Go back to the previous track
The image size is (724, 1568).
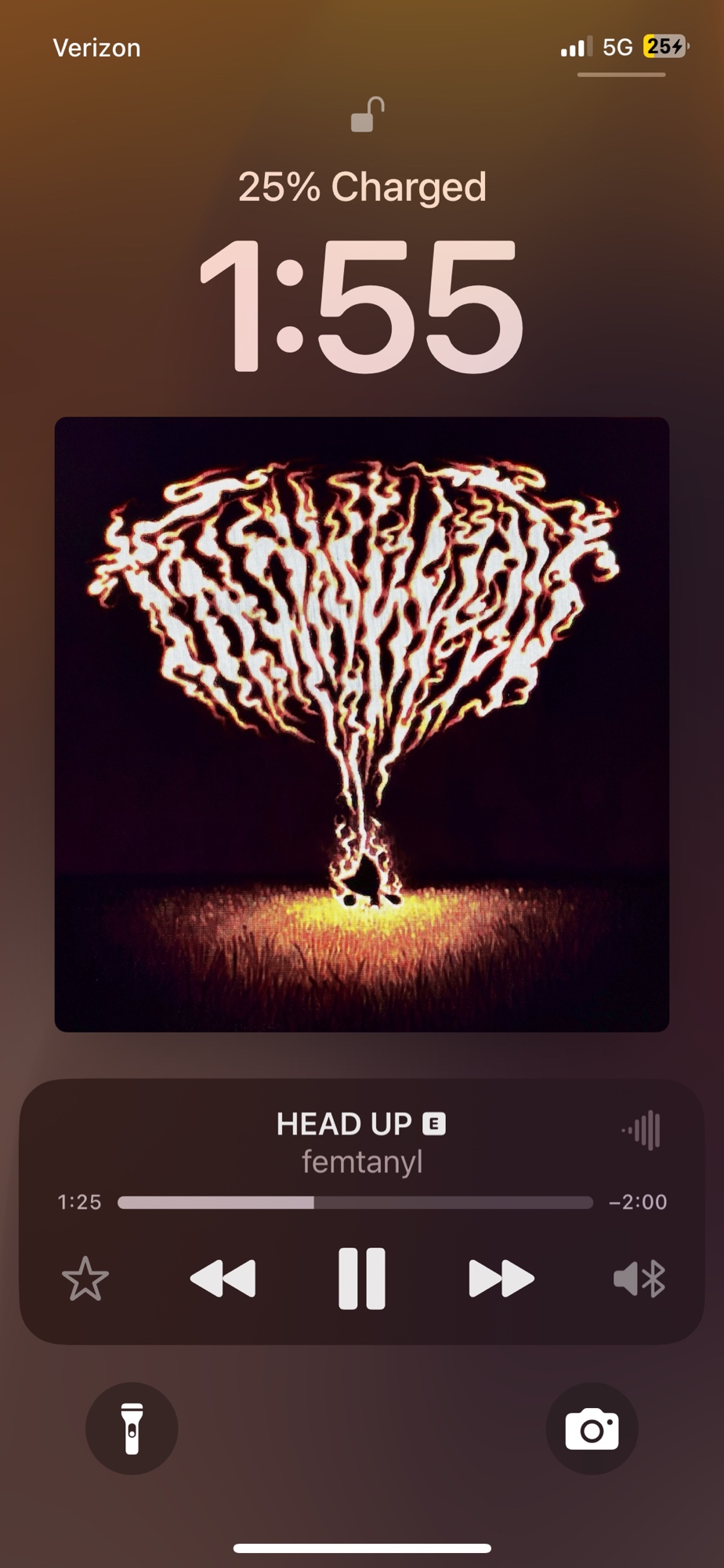point(223,1279)
